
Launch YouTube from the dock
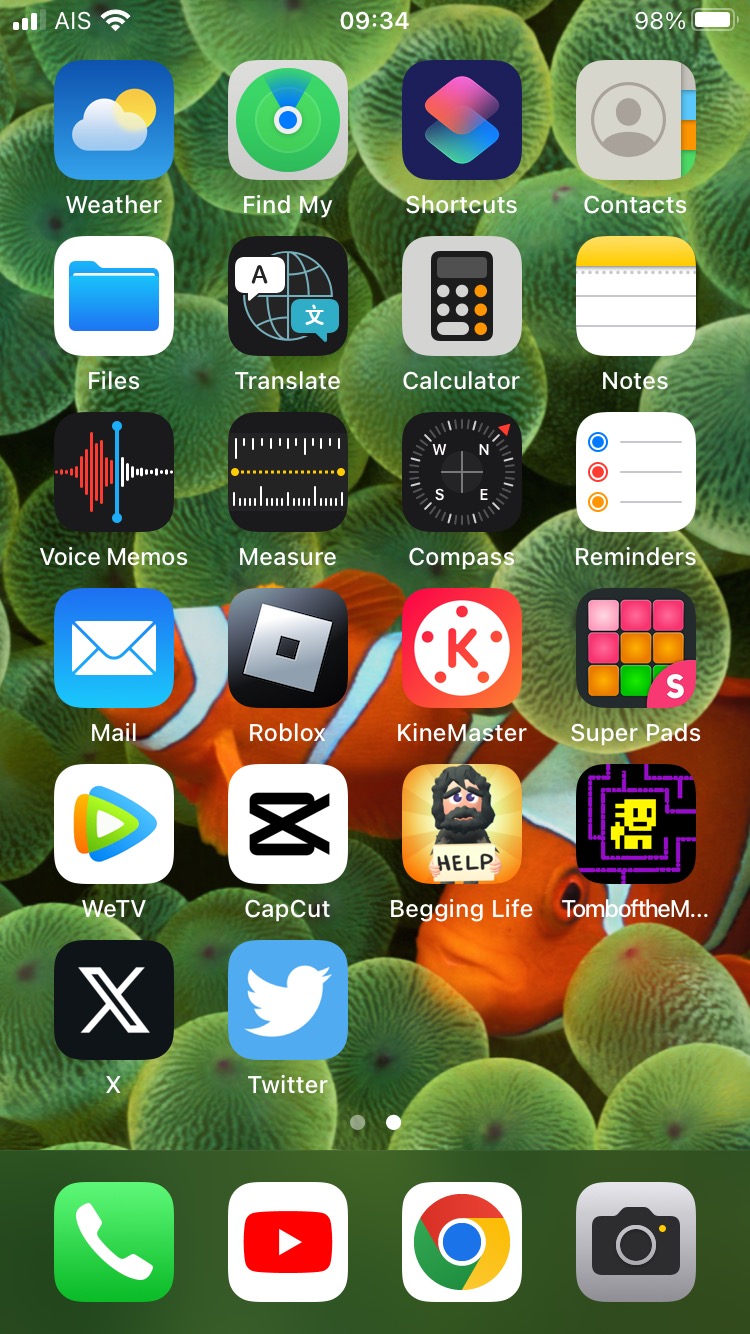[288, 1242]
